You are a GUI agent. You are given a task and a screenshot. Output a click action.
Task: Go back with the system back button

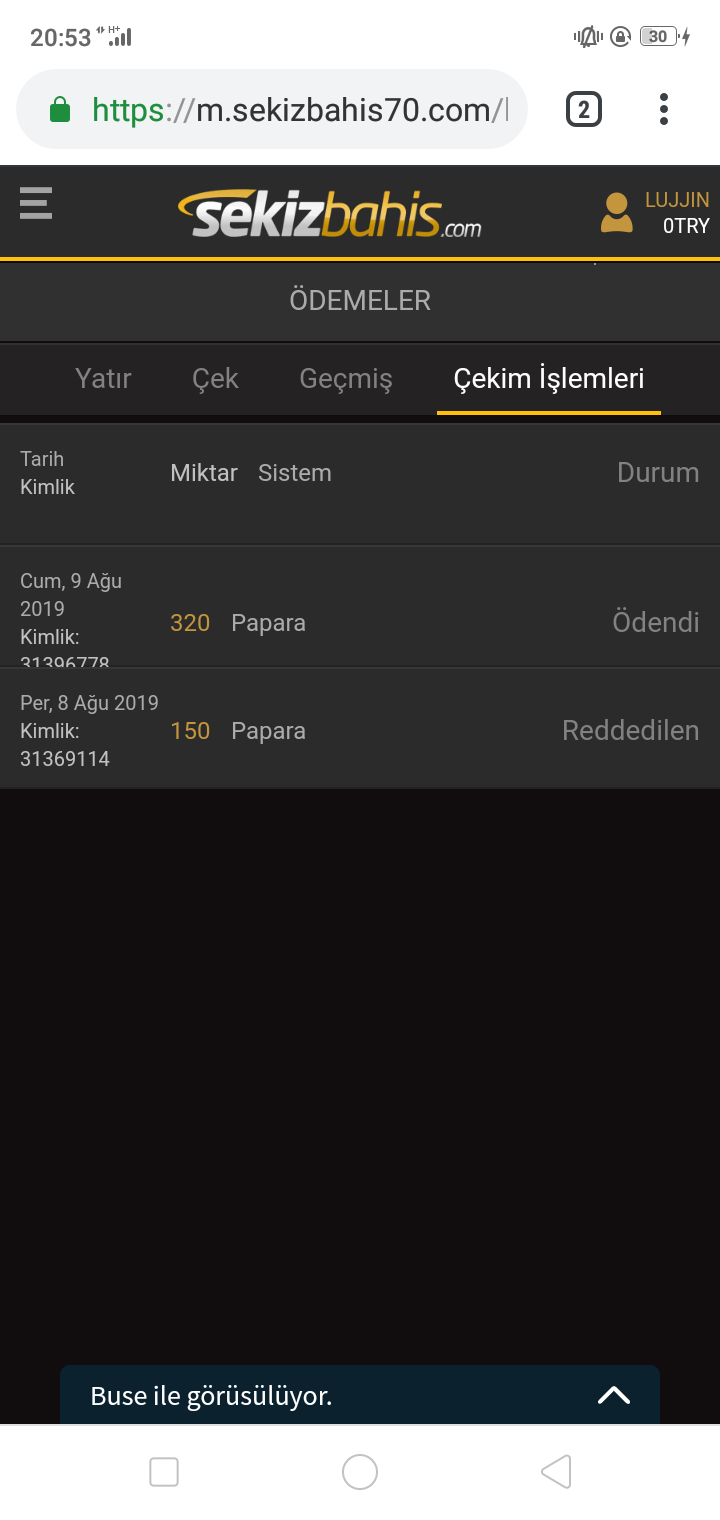pyautogui.click(x=556, y=1472)
